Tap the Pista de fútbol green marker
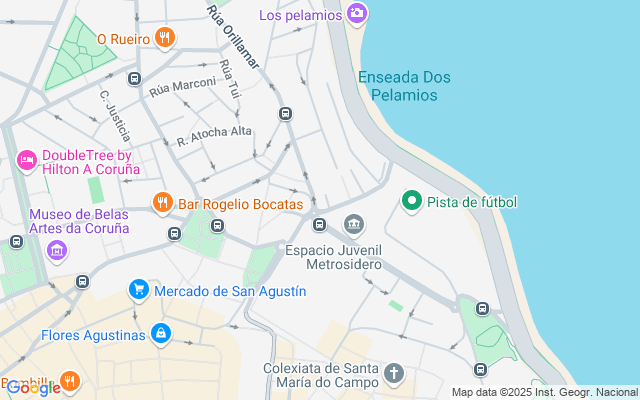Screen dimensions: 640x400 (411, 201)
